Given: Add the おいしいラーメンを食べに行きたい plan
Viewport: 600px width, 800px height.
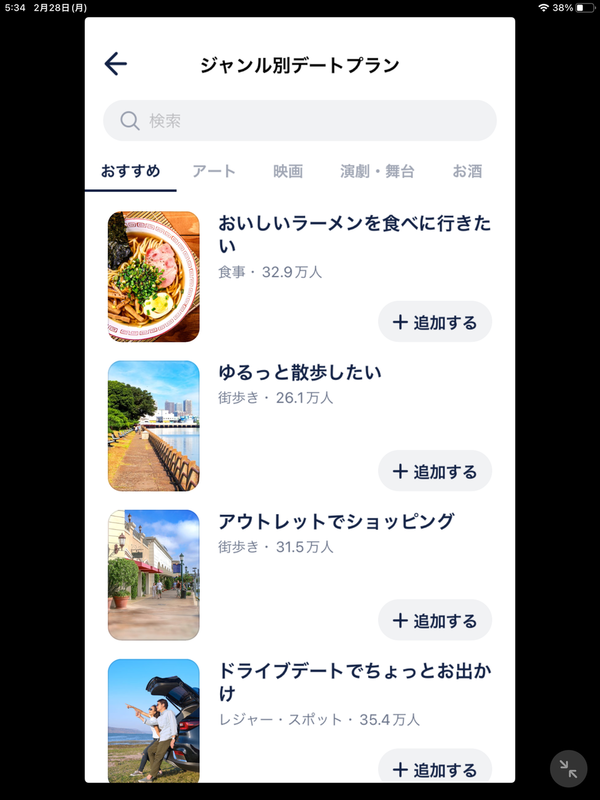Looking at the screenshot, I should pos(435,322).
